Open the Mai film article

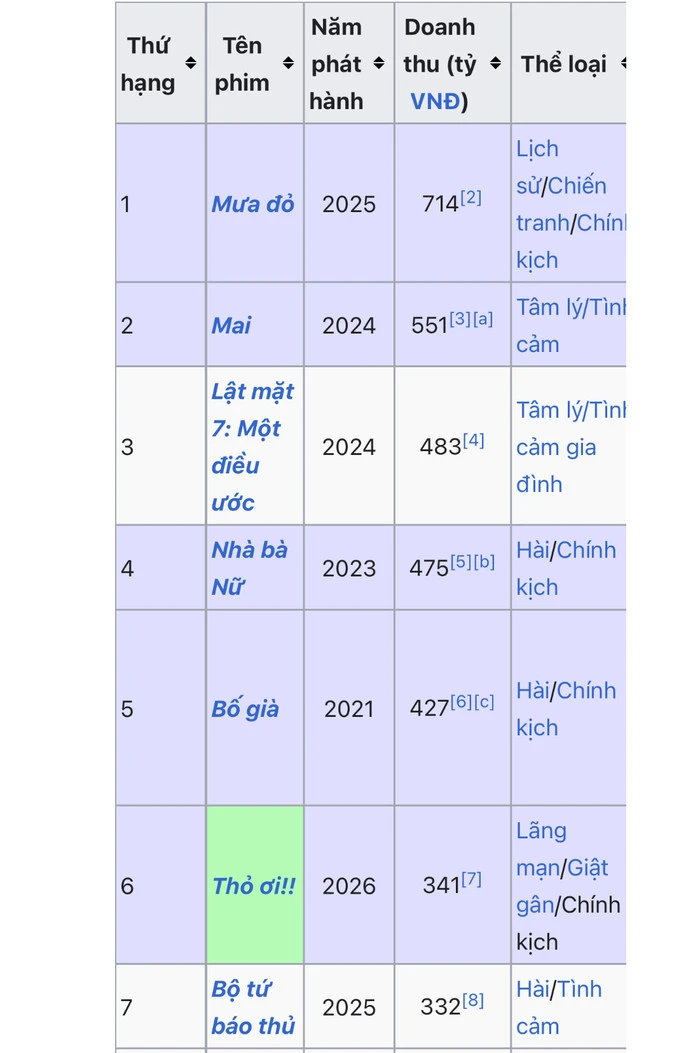pyautogui.click(x=231, y=325)
